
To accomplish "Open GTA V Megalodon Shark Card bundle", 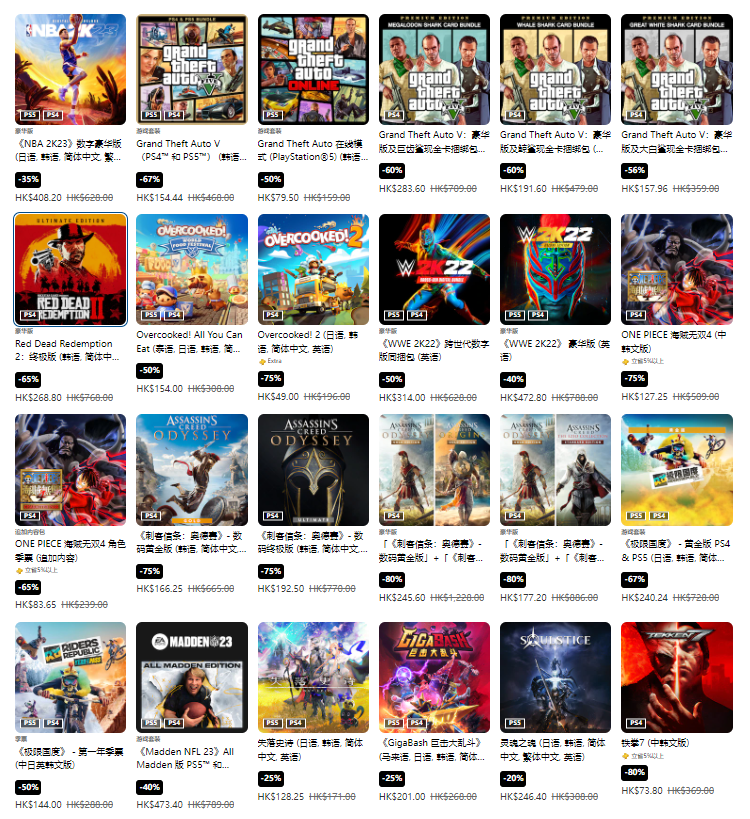I will point(434,69).
